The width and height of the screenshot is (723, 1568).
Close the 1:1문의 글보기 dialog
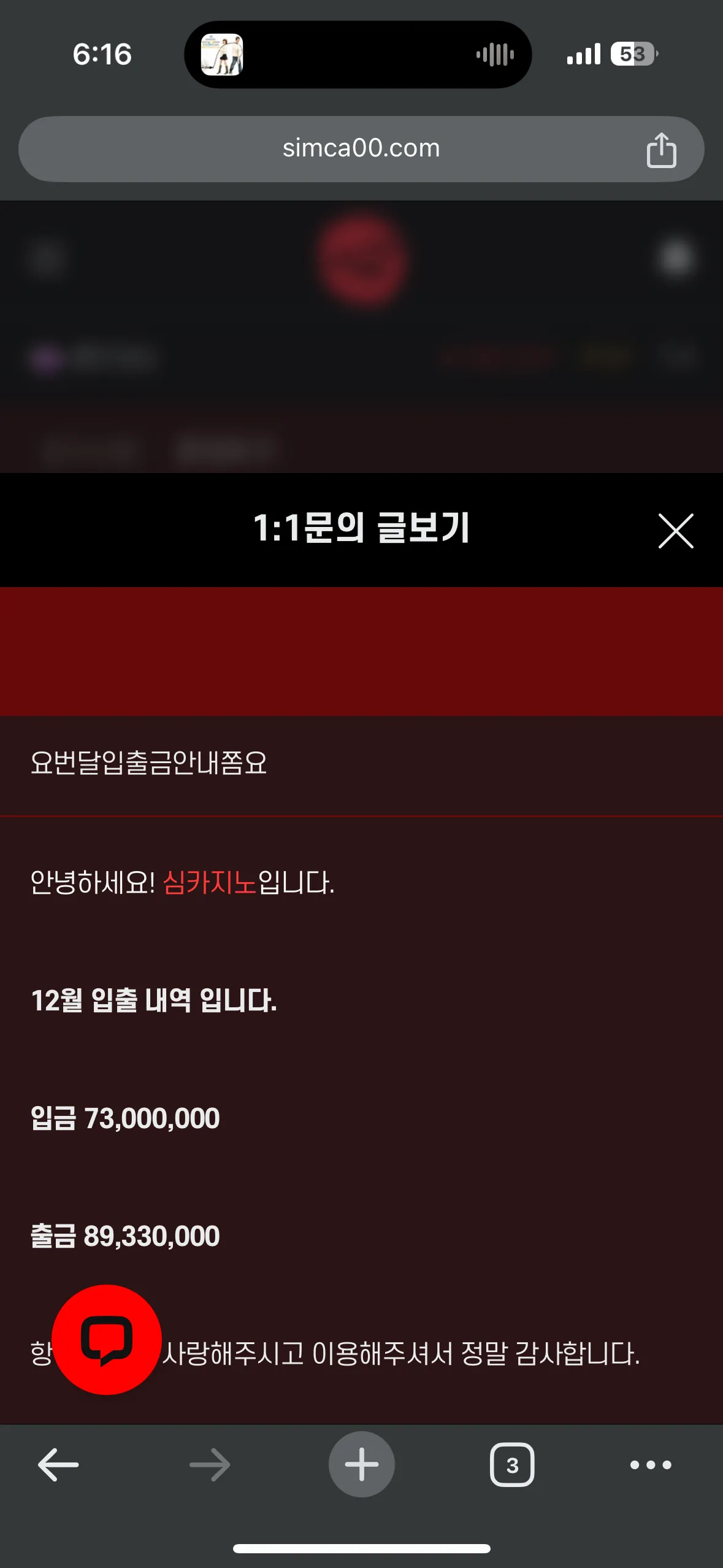[676, 531]
